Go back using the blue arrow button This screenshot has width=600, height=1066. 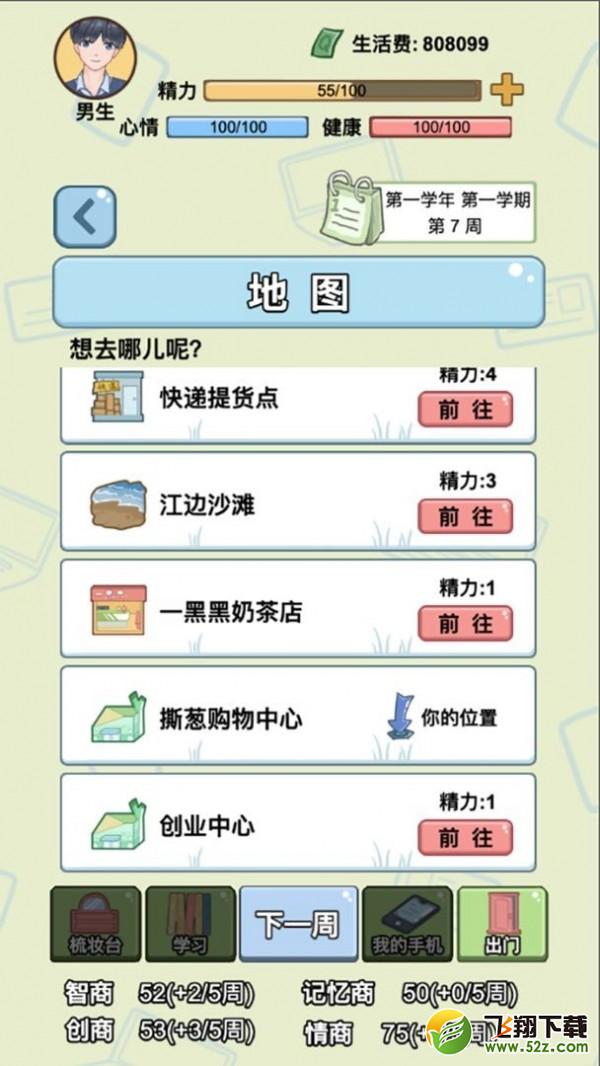pos(85,217)
